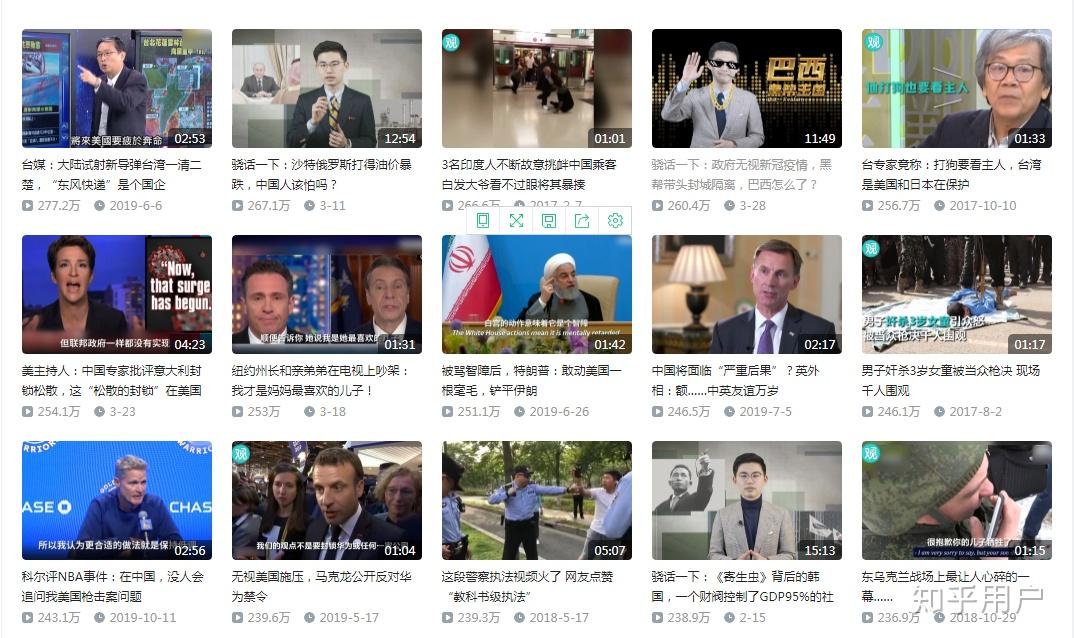1074x638 pixels.
Task: Tap the settings gear in floating toolbar
Action: pyautogui.click(x=615, y=221)
